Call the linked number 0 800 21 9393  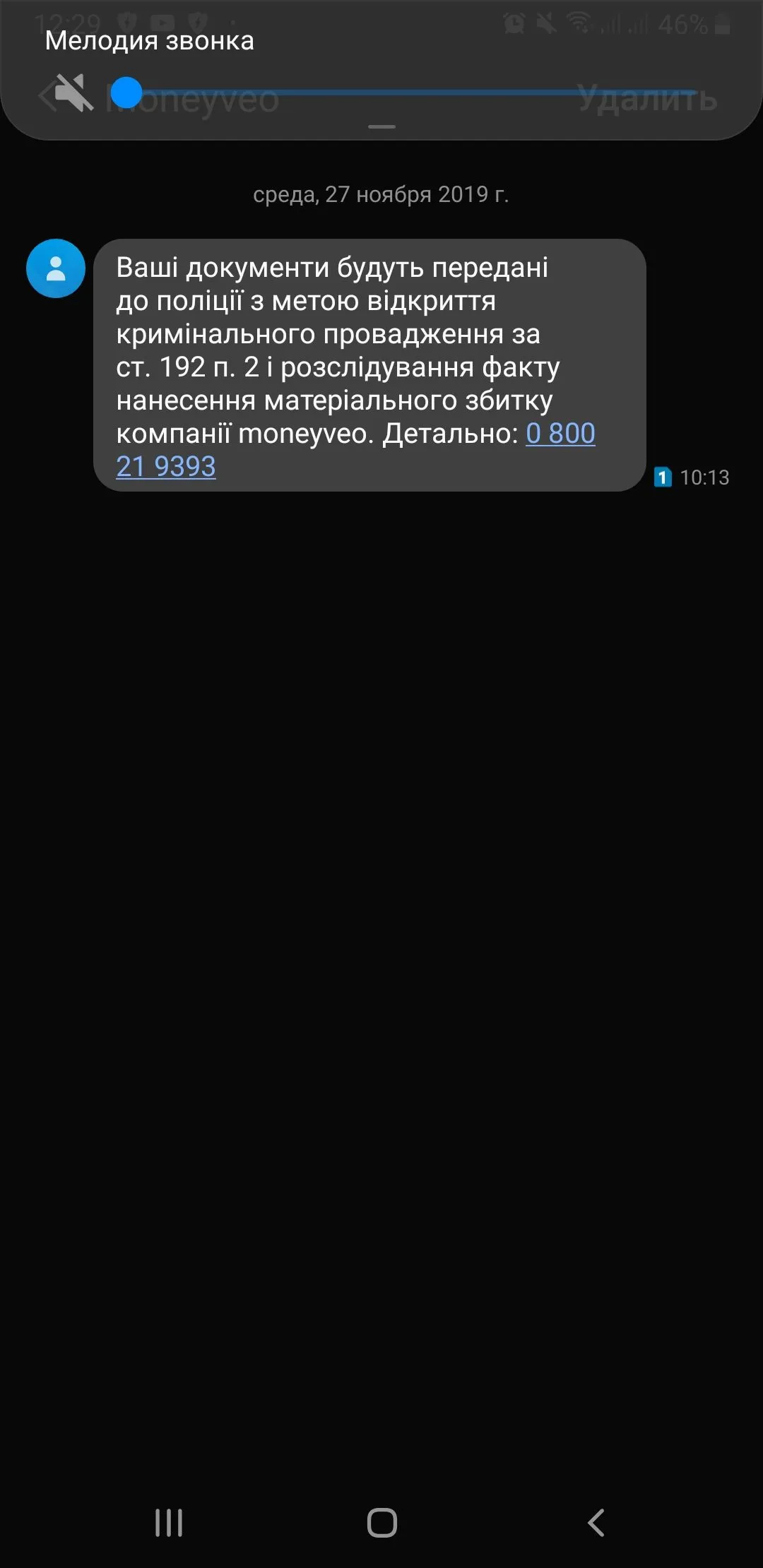point(560,434)
